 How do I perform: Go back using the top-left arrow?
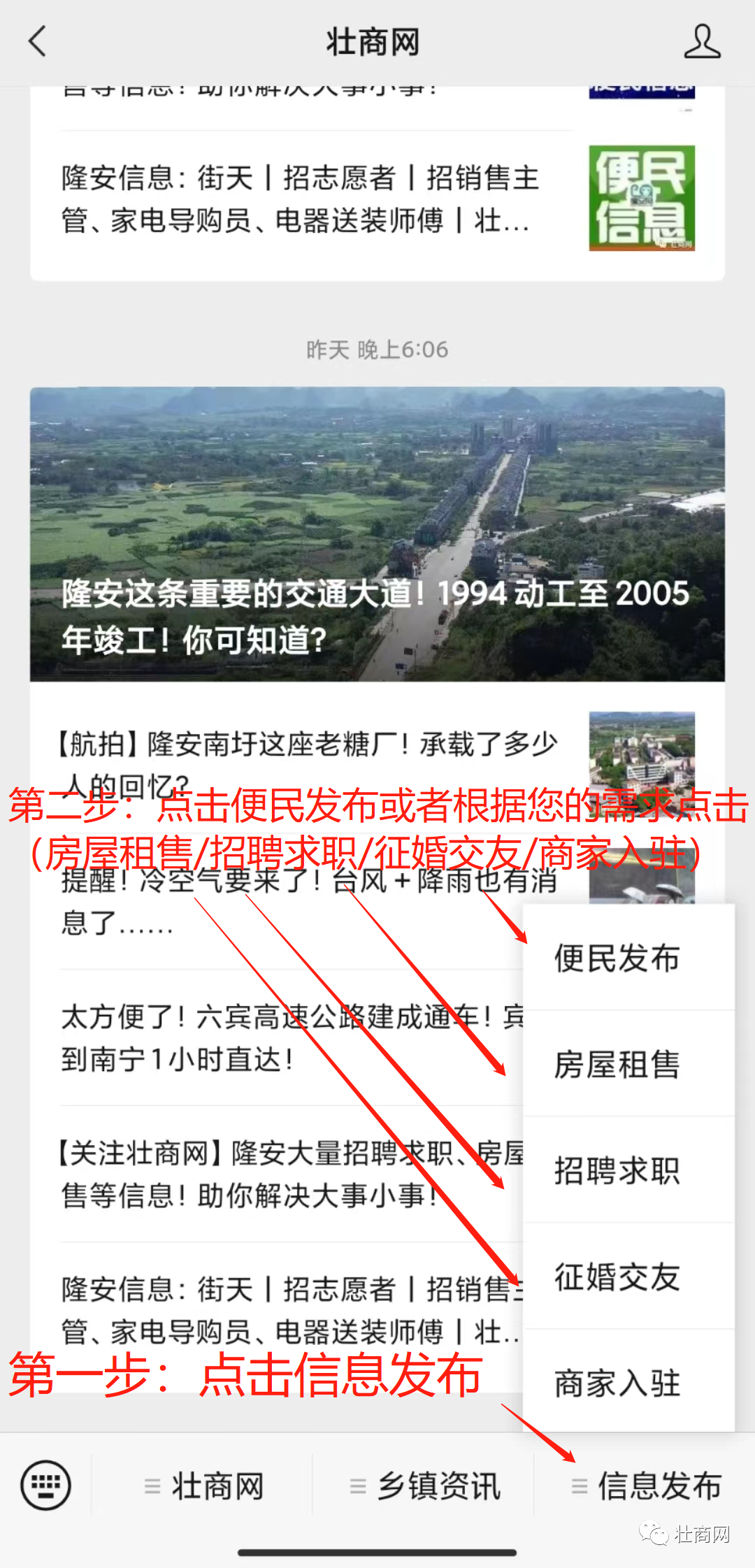click(x=38, y=41)
